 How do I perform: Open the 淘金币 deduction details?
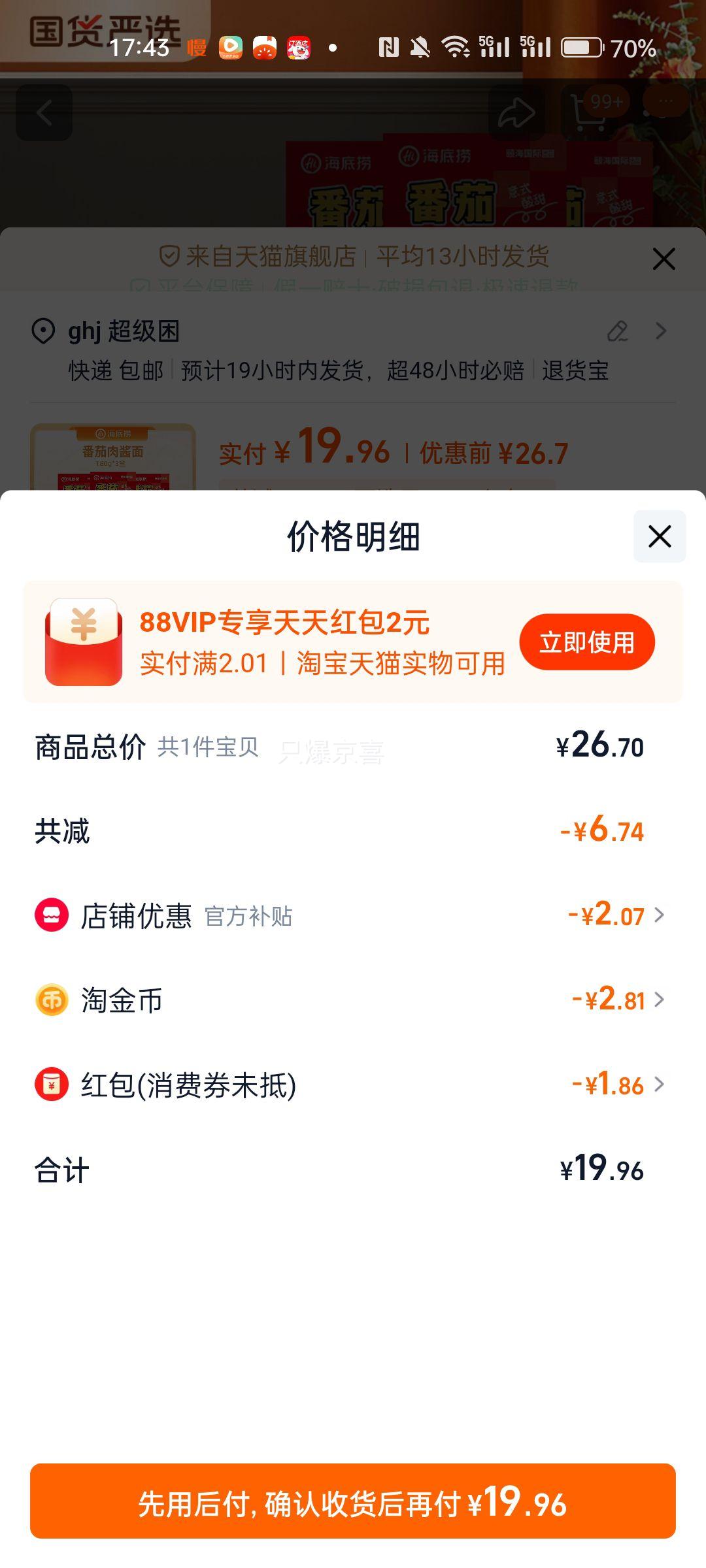point(659,1000)
